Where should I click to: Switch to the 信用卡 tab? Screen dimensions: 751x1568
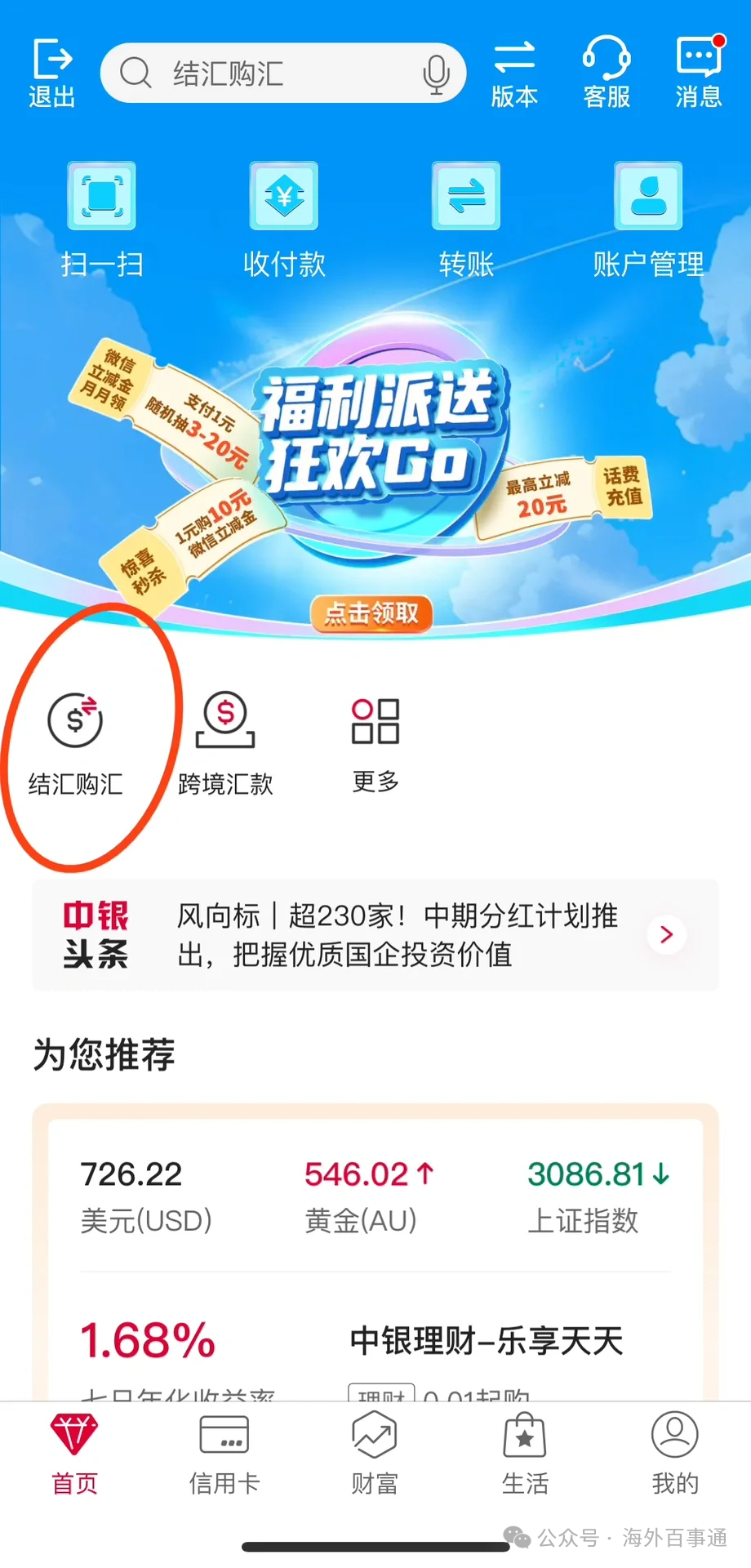pos(224,1455)
